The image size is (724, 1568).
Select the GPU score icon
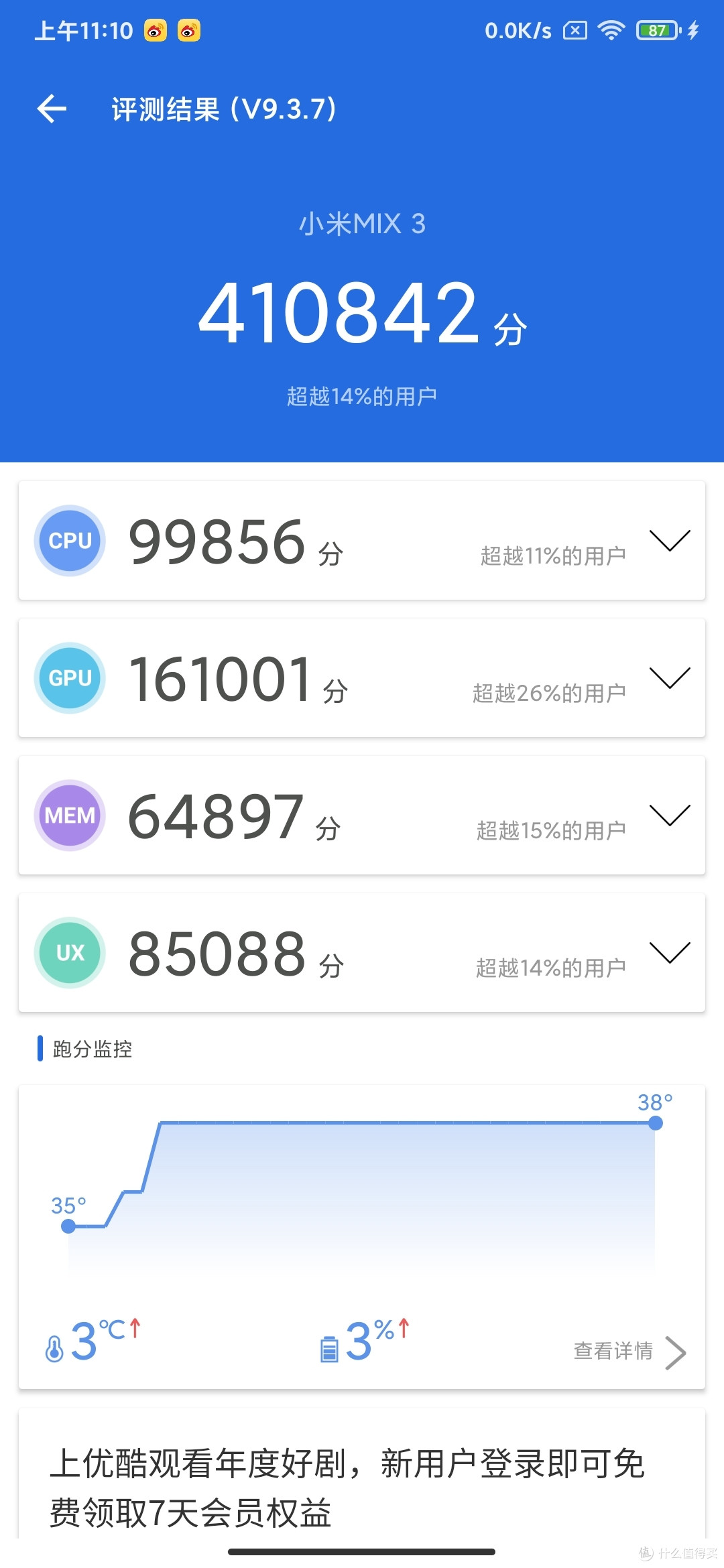(x=70, y=677)
